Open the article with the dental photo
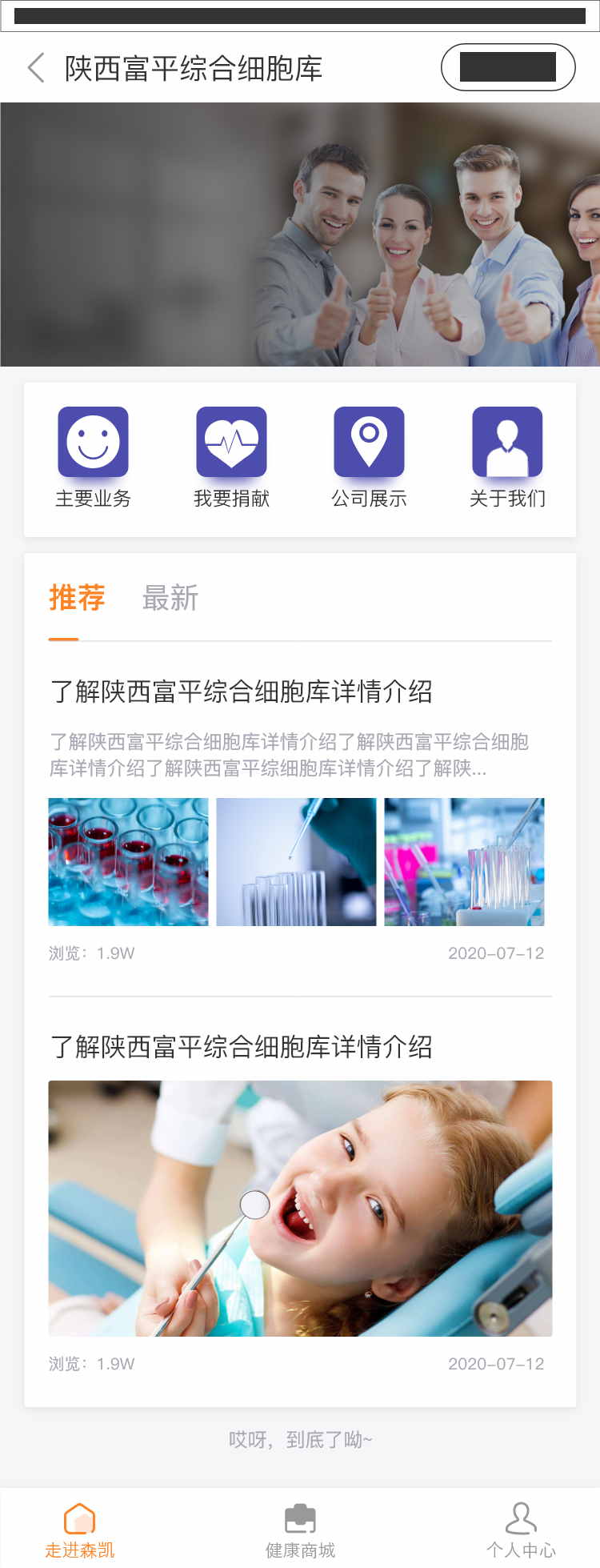Image resolution: width=600 pixels, height=1568 pixels. (x=300, y=1208)
